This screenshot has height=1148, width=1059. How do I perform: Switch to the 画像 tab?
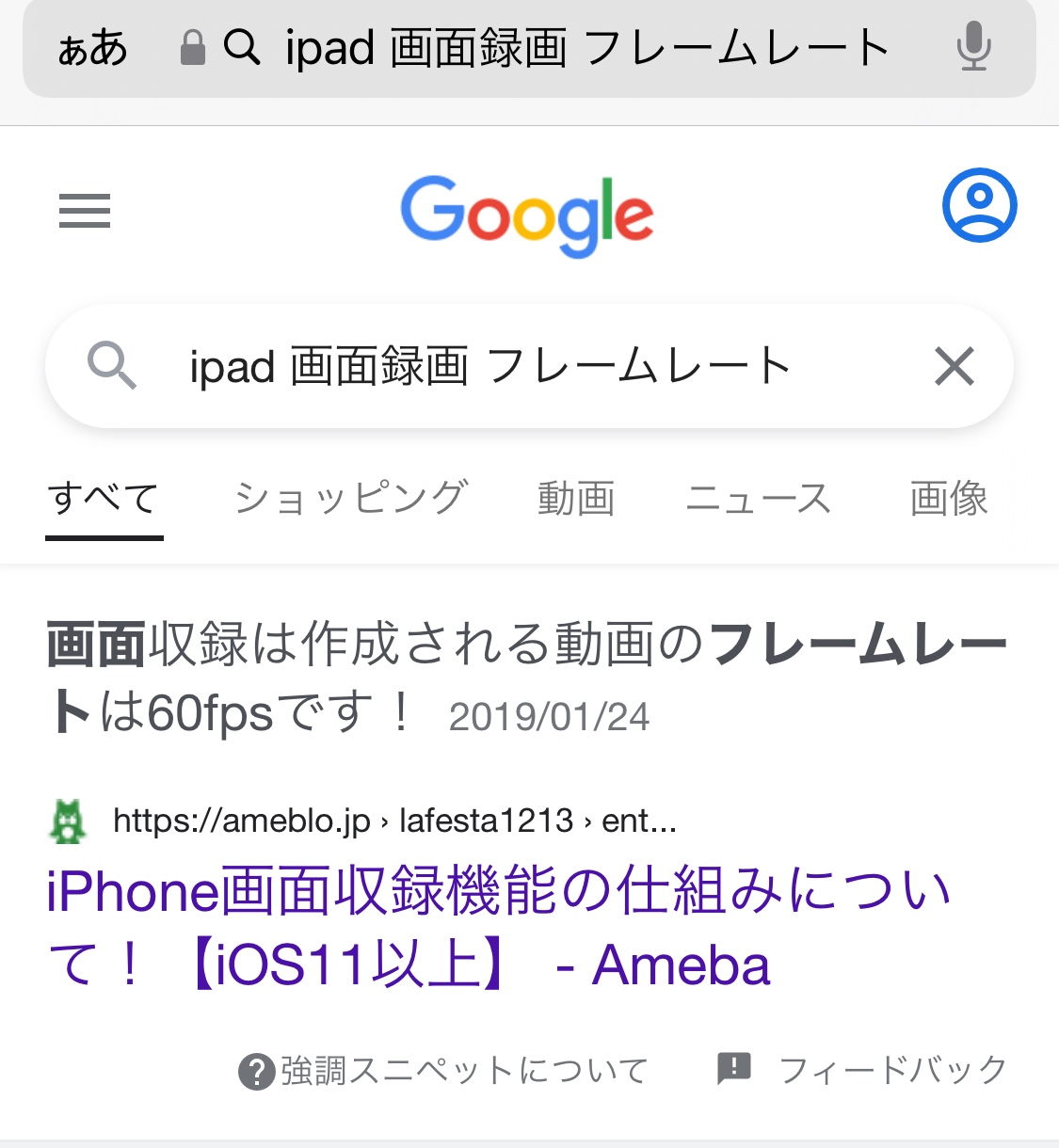pyautogui.click(x=948, y=499)
